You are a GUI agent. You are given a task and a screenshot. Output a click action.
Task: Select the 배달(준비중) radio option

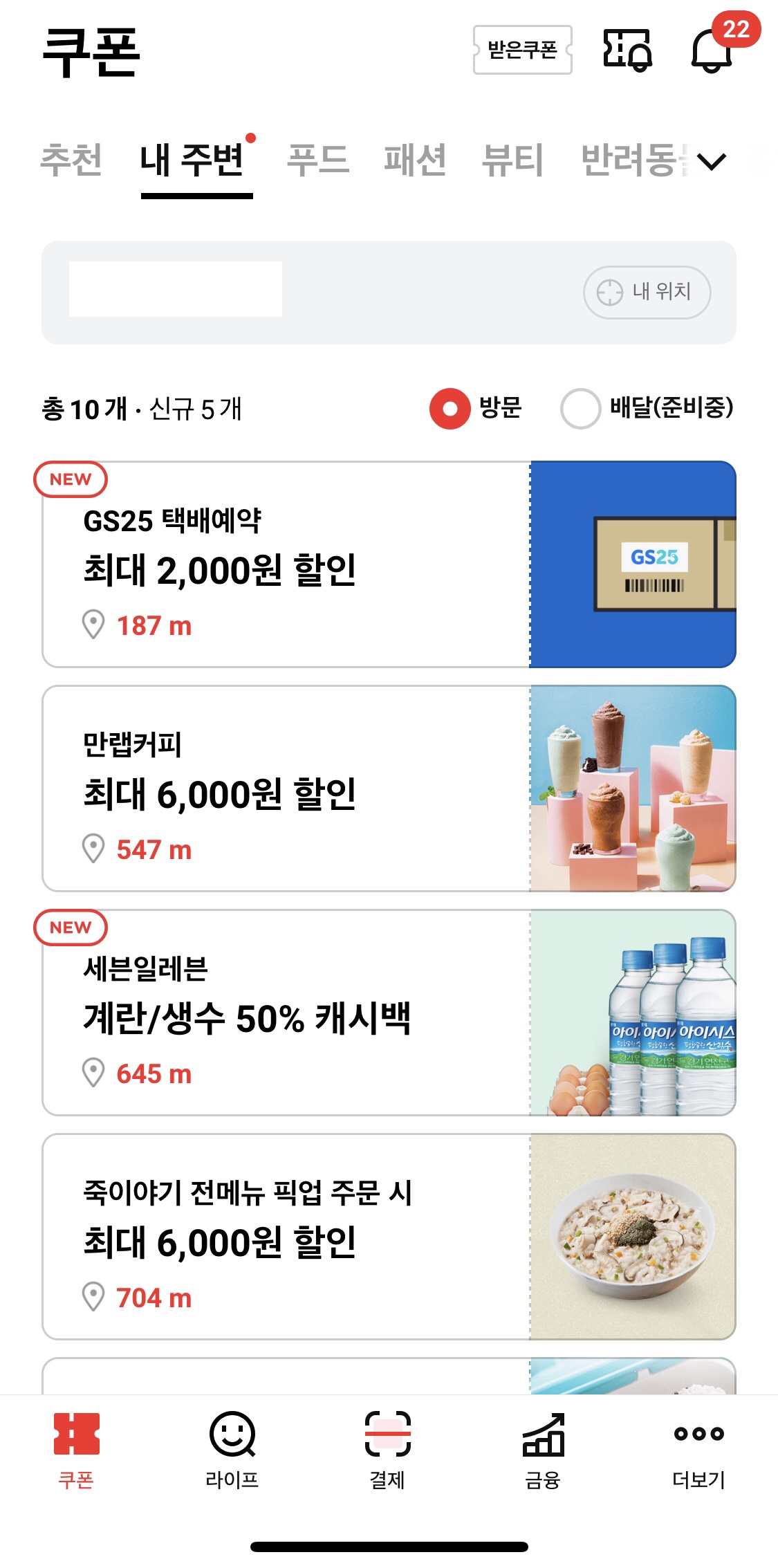coord(647,408)
